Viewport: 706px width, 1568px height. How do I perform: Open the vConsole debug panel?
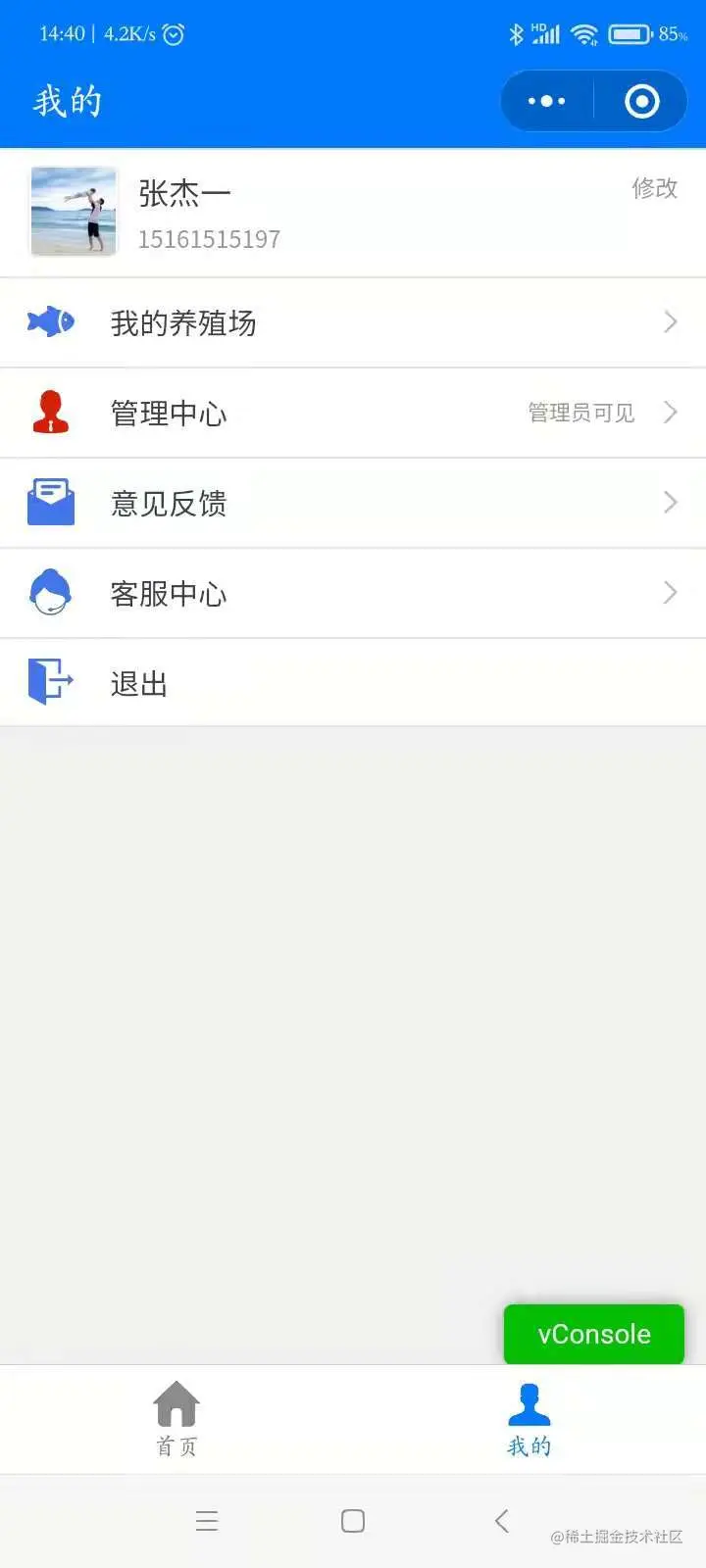[593, 1334]
